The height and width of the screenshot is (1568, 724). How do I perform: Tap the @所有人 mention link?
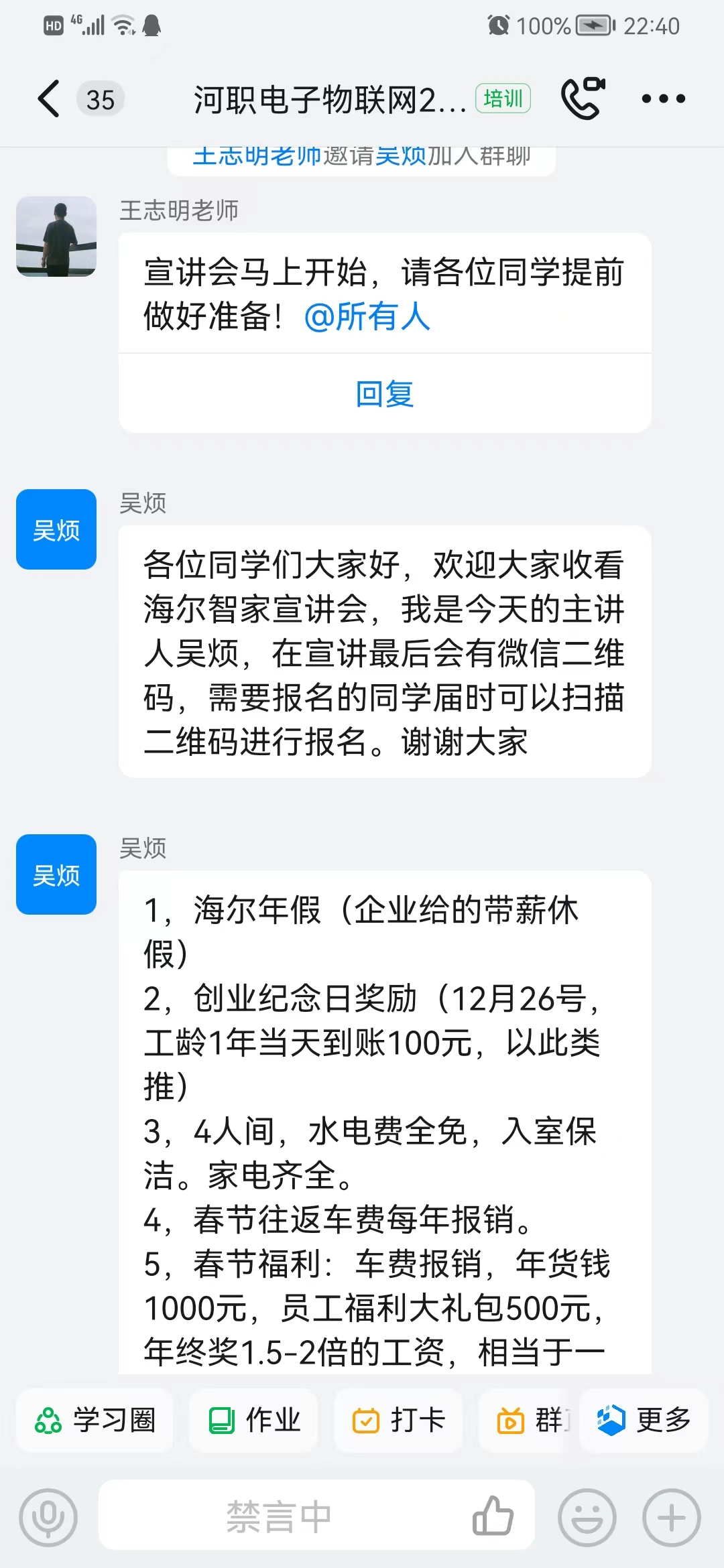(x=367, y=316)
